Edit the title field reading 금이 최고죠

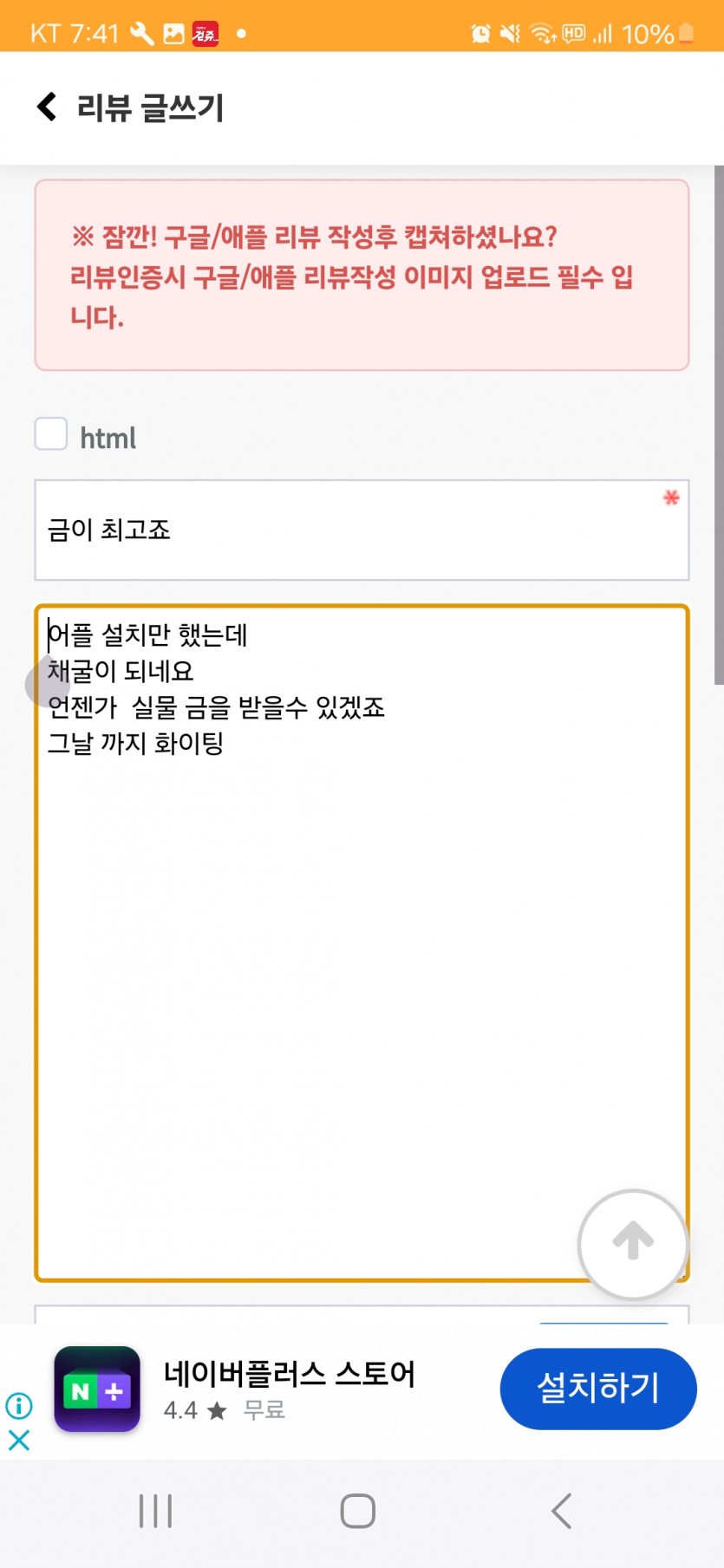click(x=362, y=530)
